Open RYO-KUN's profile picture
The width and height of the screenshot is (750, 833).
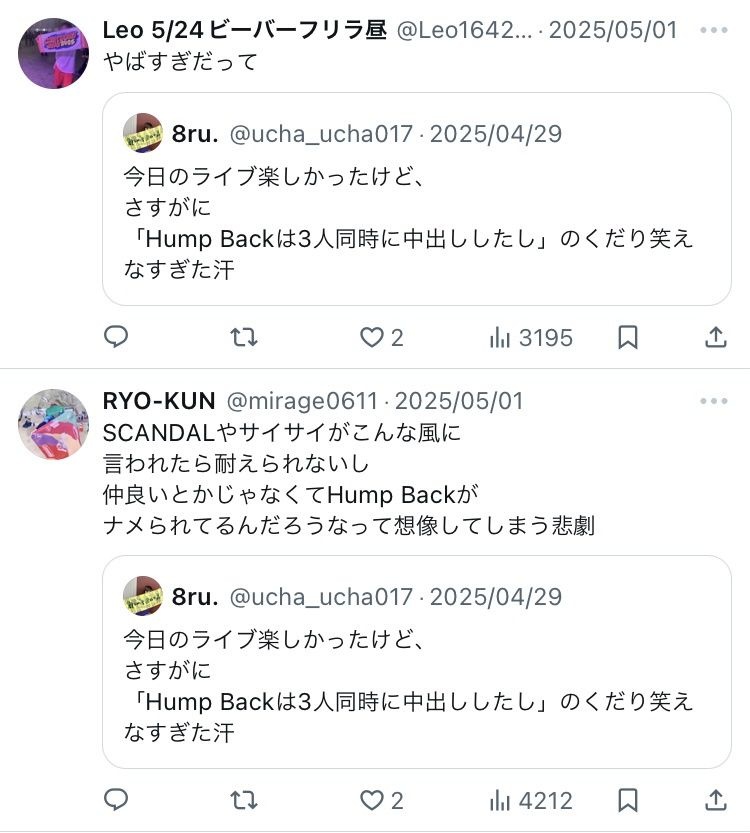[53, 424]
